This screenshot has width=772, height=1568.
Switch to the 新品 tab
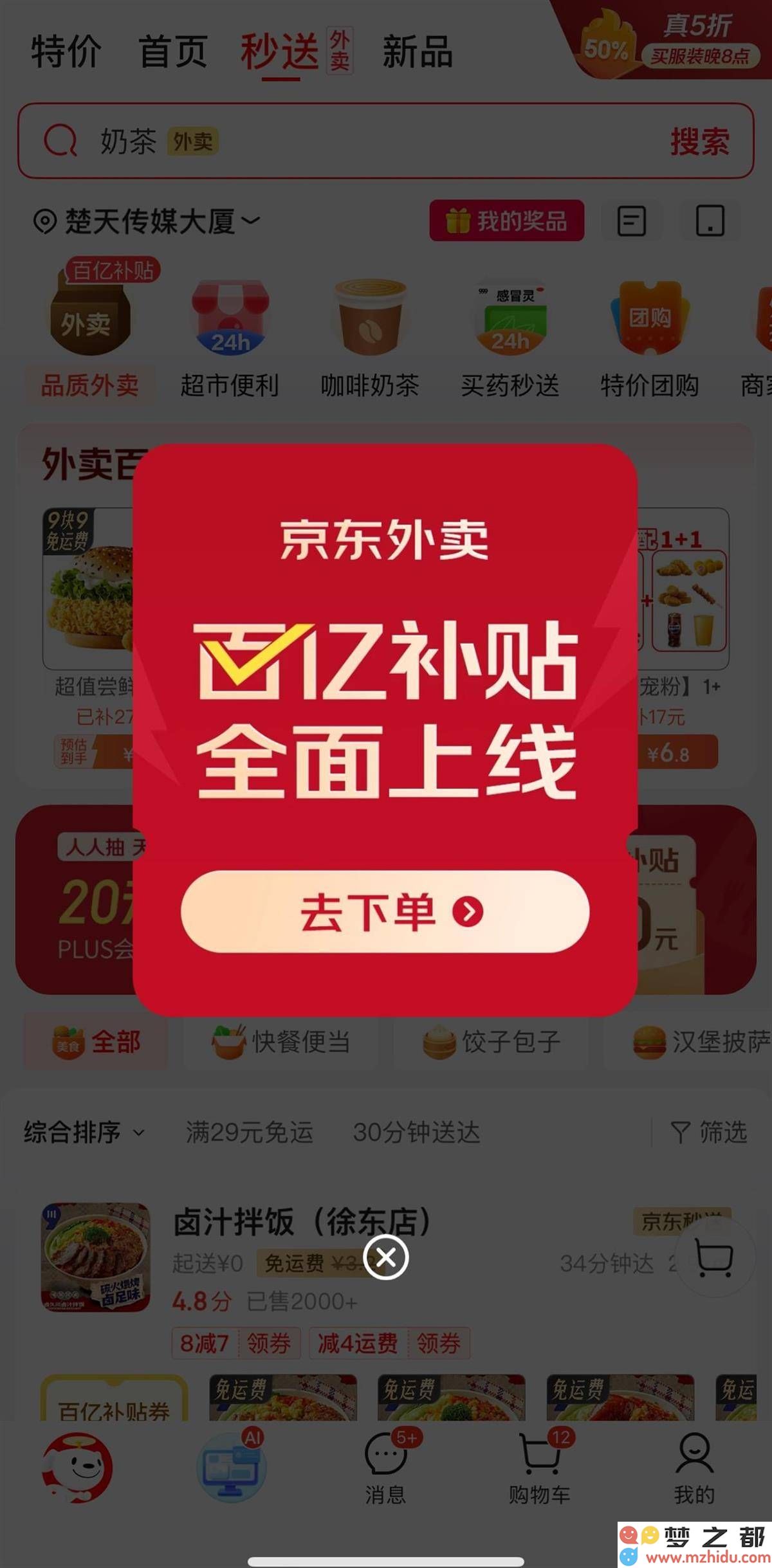tap(418, 51)
